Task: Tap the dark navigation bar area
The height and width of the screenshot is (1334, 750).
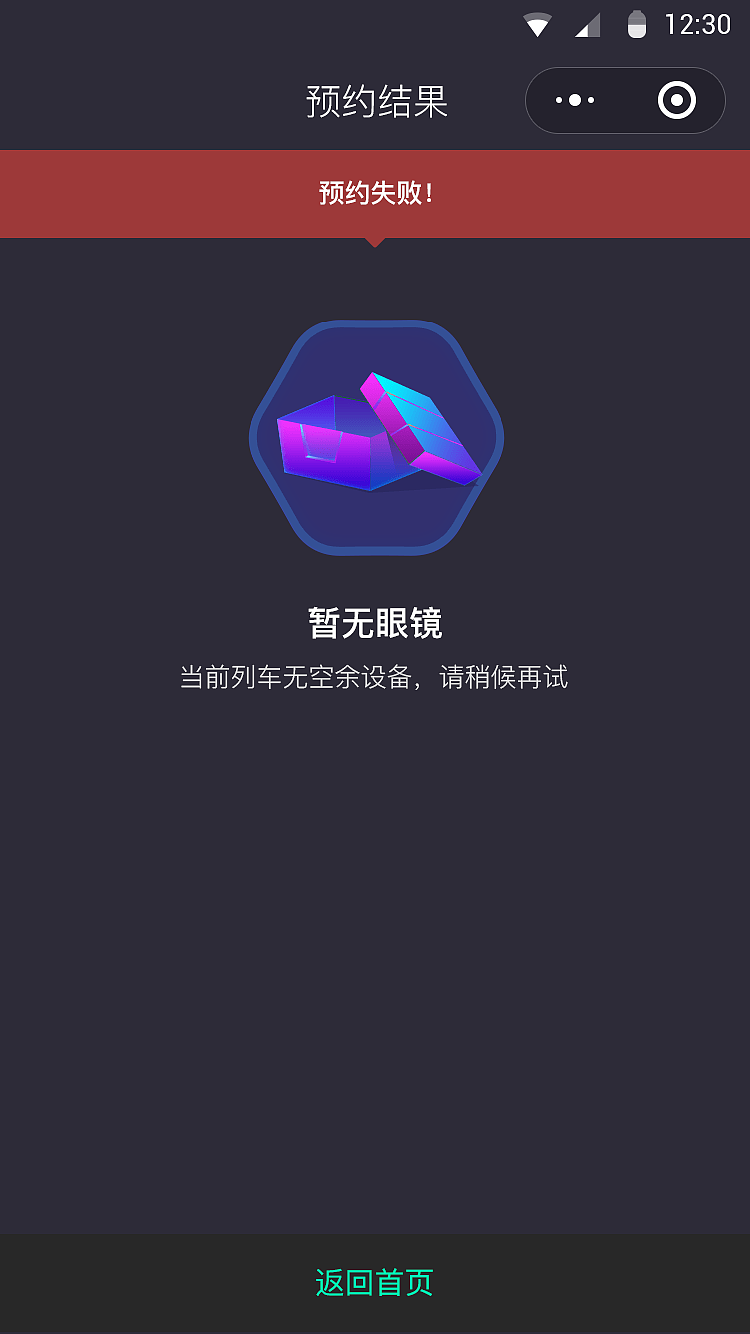Action: pos(200,100)
